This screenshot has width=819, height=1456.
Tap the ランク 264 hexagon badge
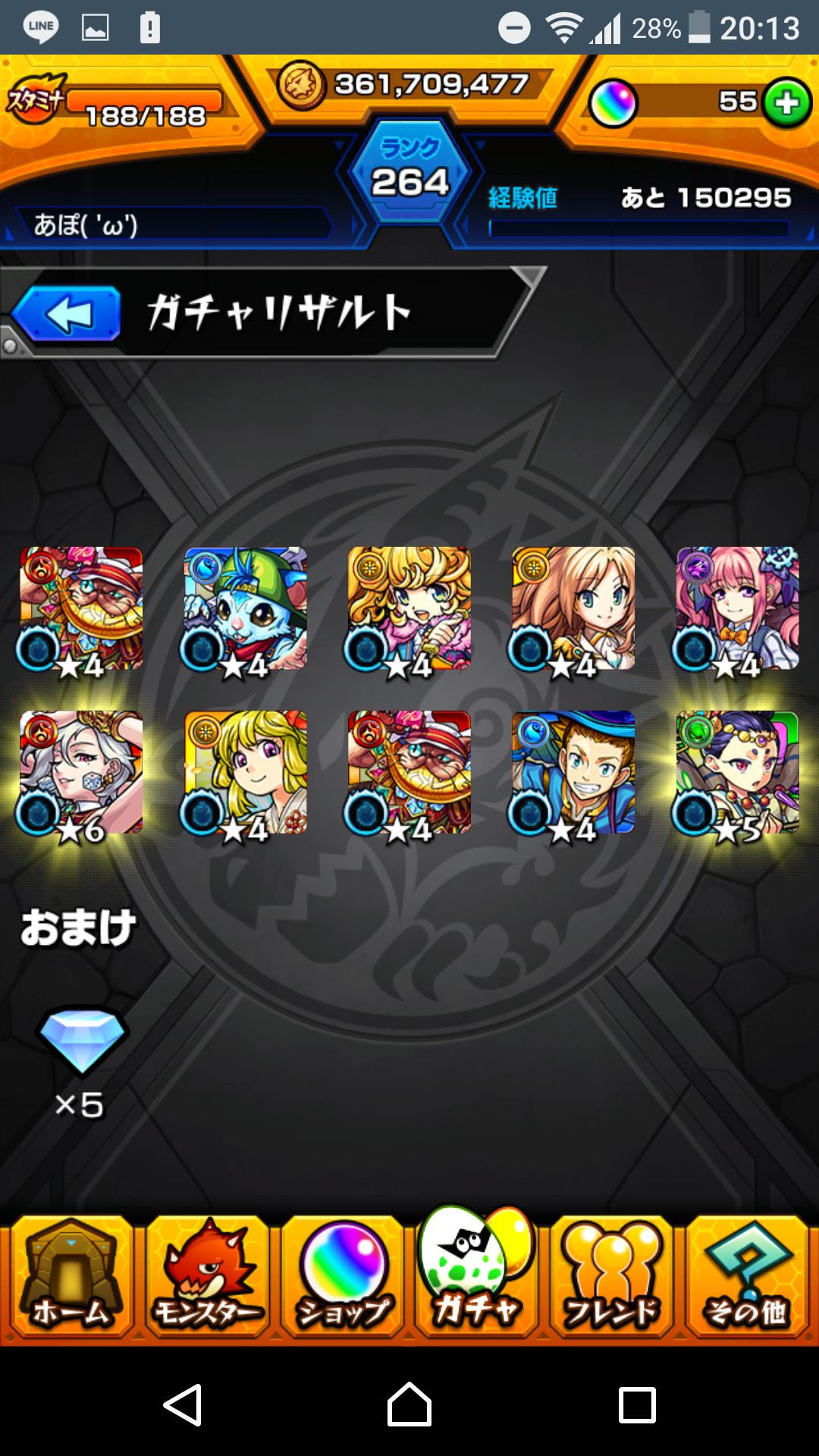tap(409, 171)
